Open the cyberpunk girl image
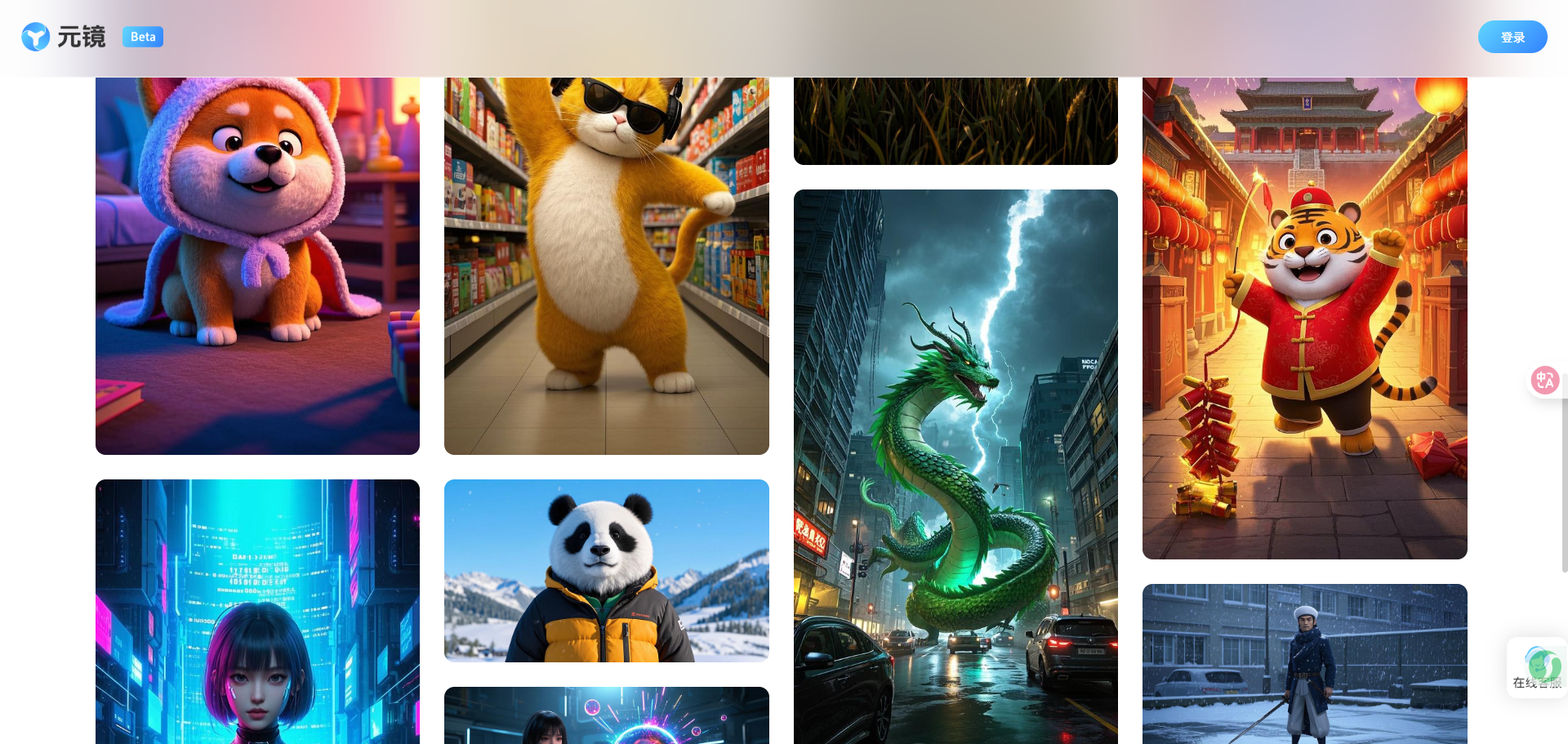 coord(257,613)
